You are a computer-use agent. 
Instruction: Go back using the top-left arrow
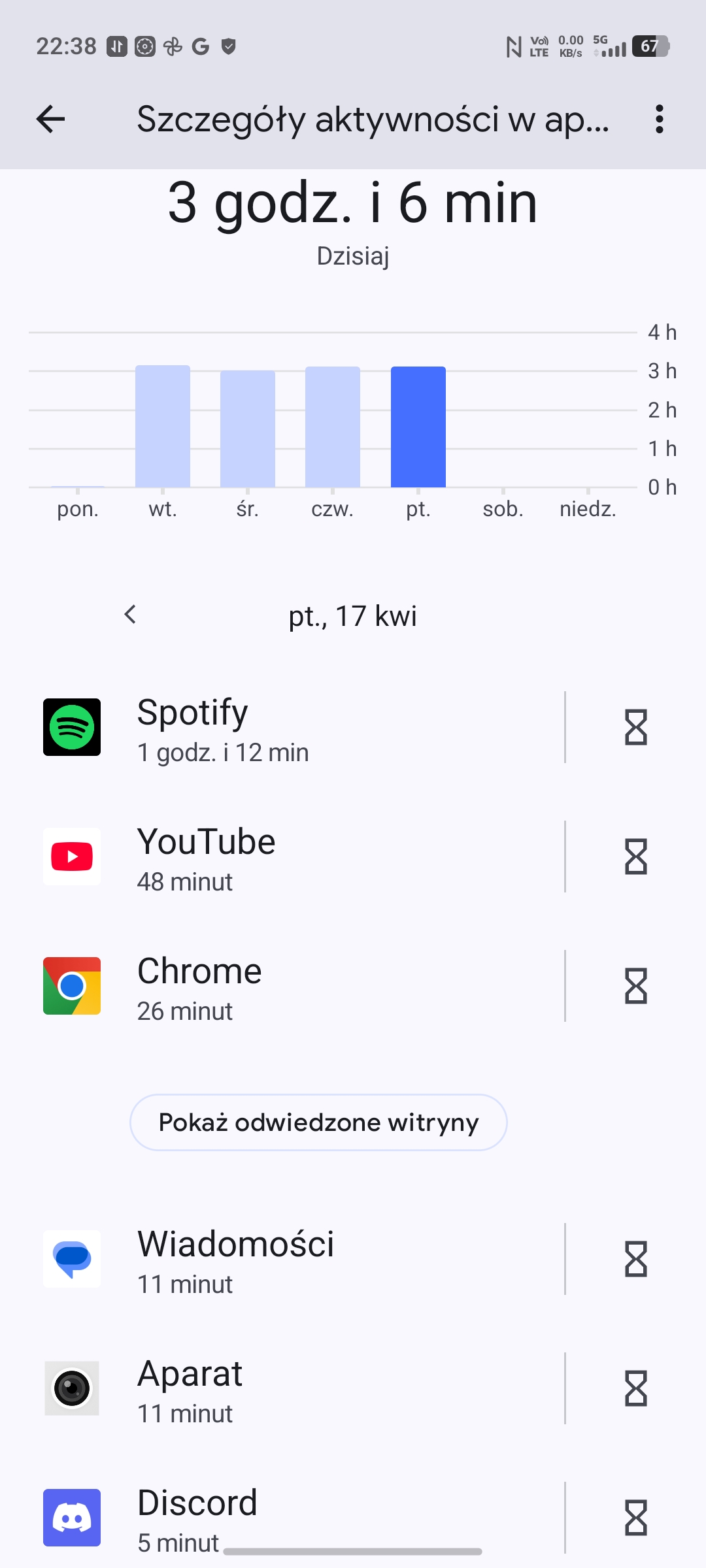coord(50,119)
